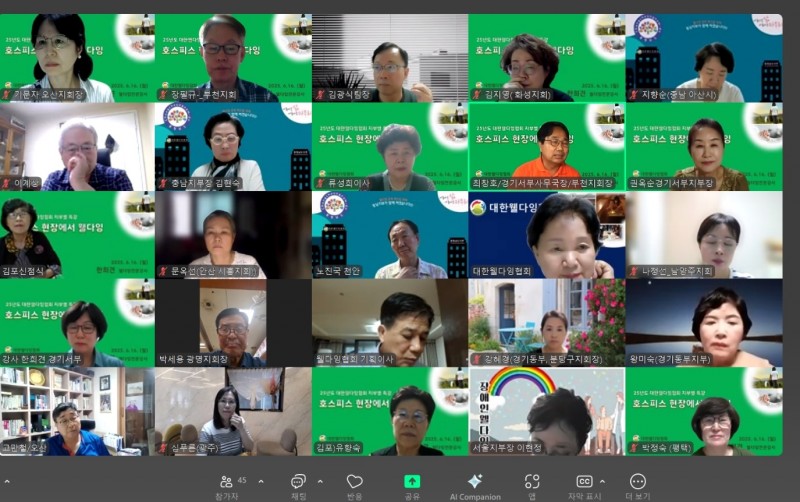Expand the arrow next to 참가자

click(x=262, y=482)
